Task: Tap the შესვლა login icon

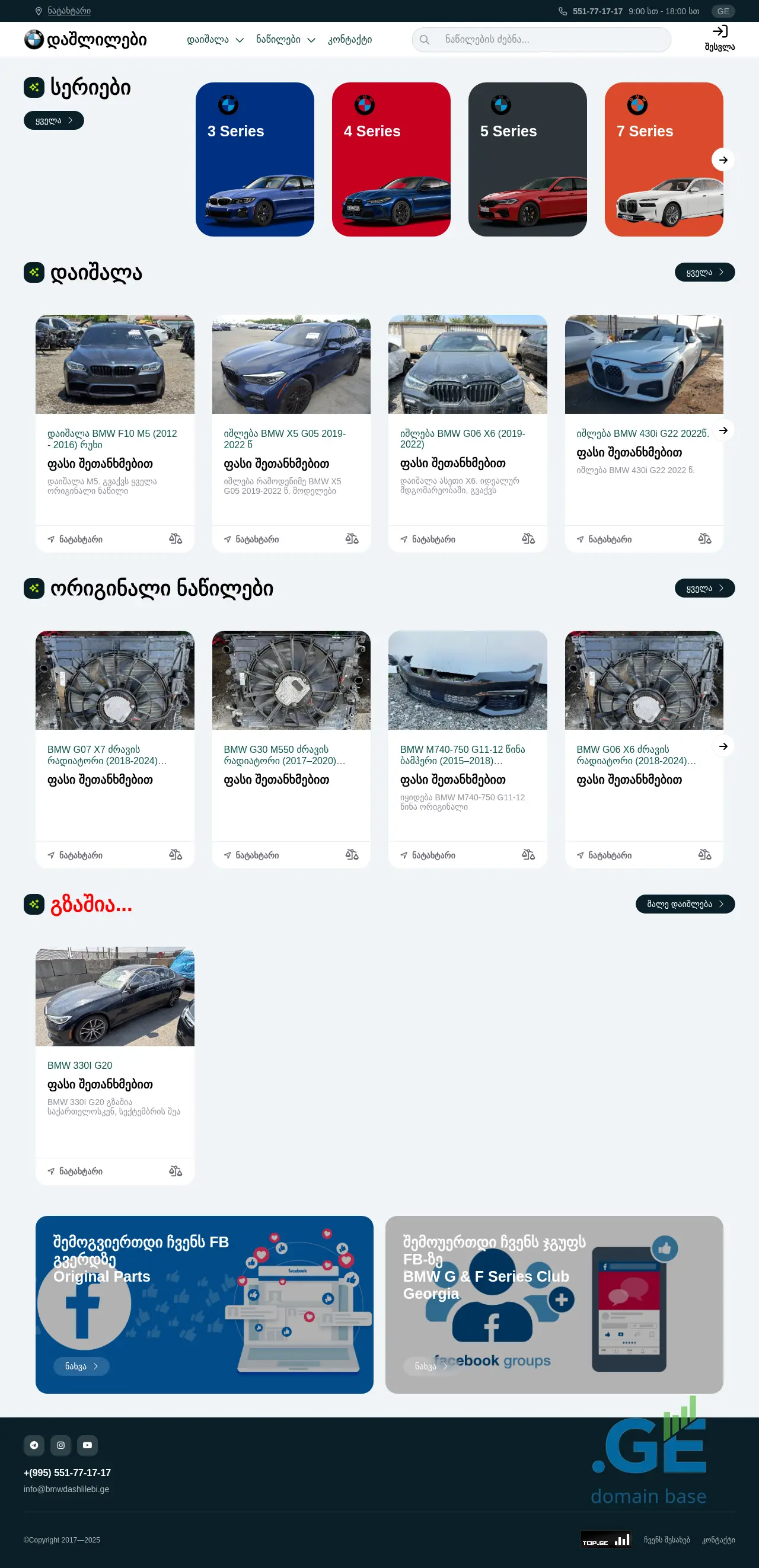Action: (719, 38)
